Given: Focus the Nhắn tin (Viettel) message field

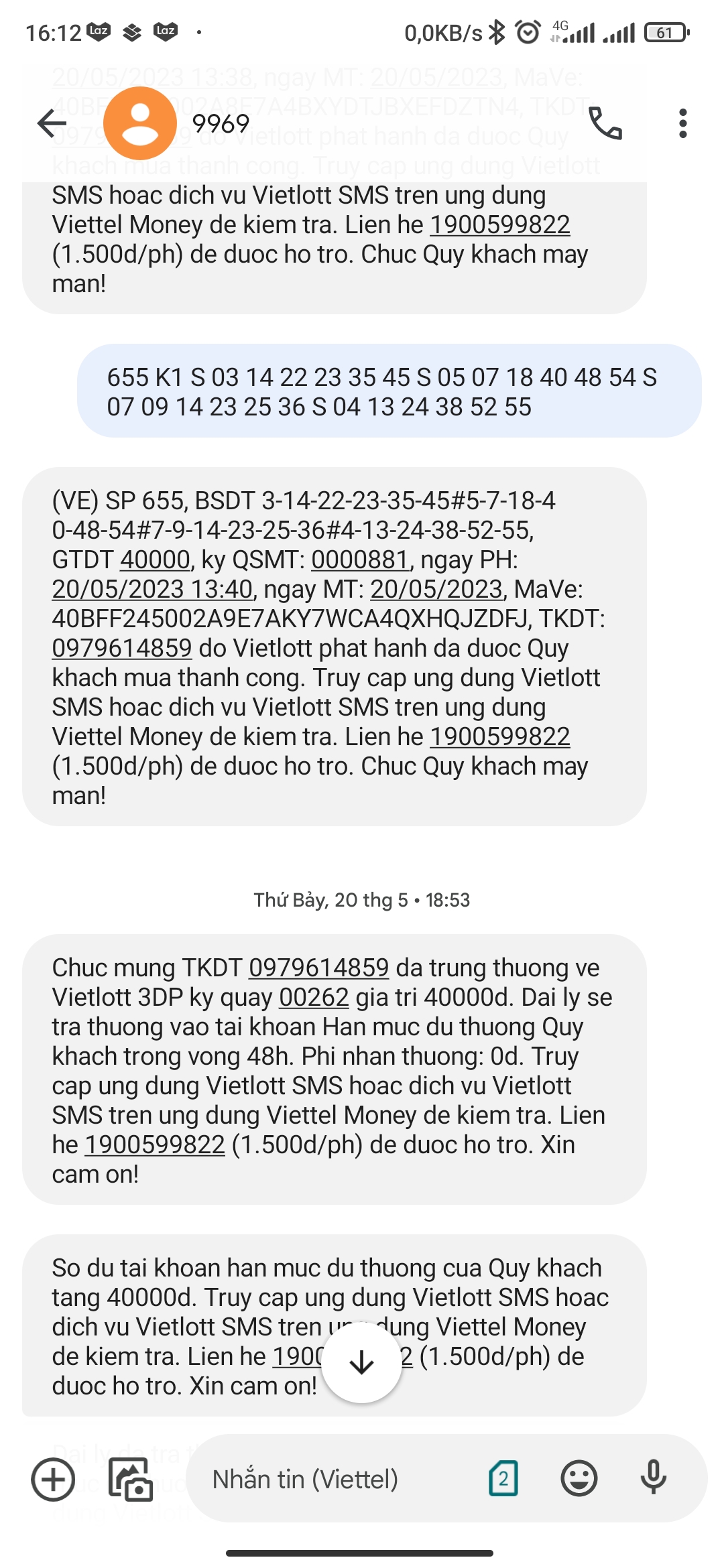Looking at the screenshot, I should (x=335, y=1480).
